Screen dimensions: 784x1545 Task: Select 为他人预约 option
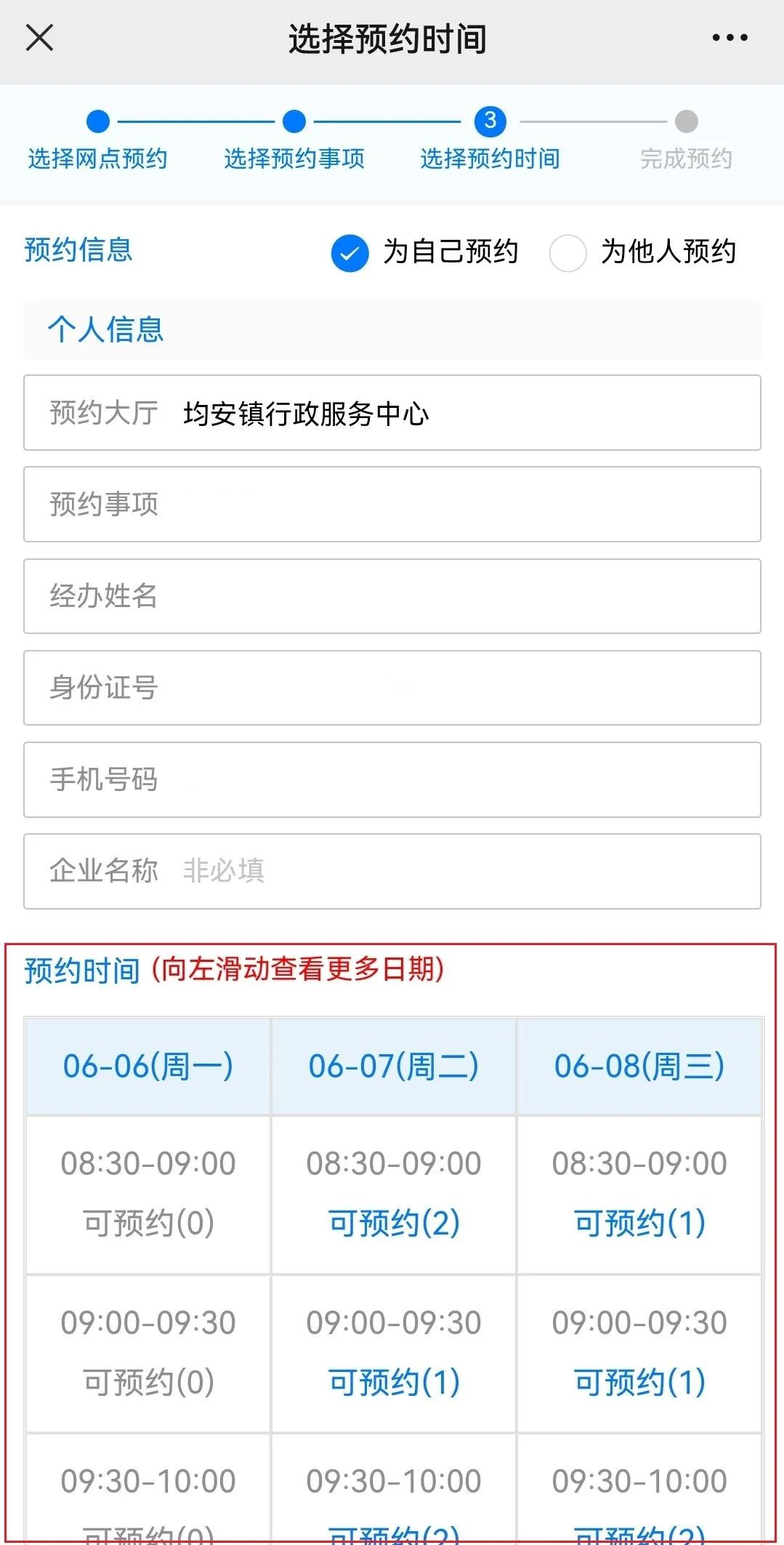tap(568, 253)
